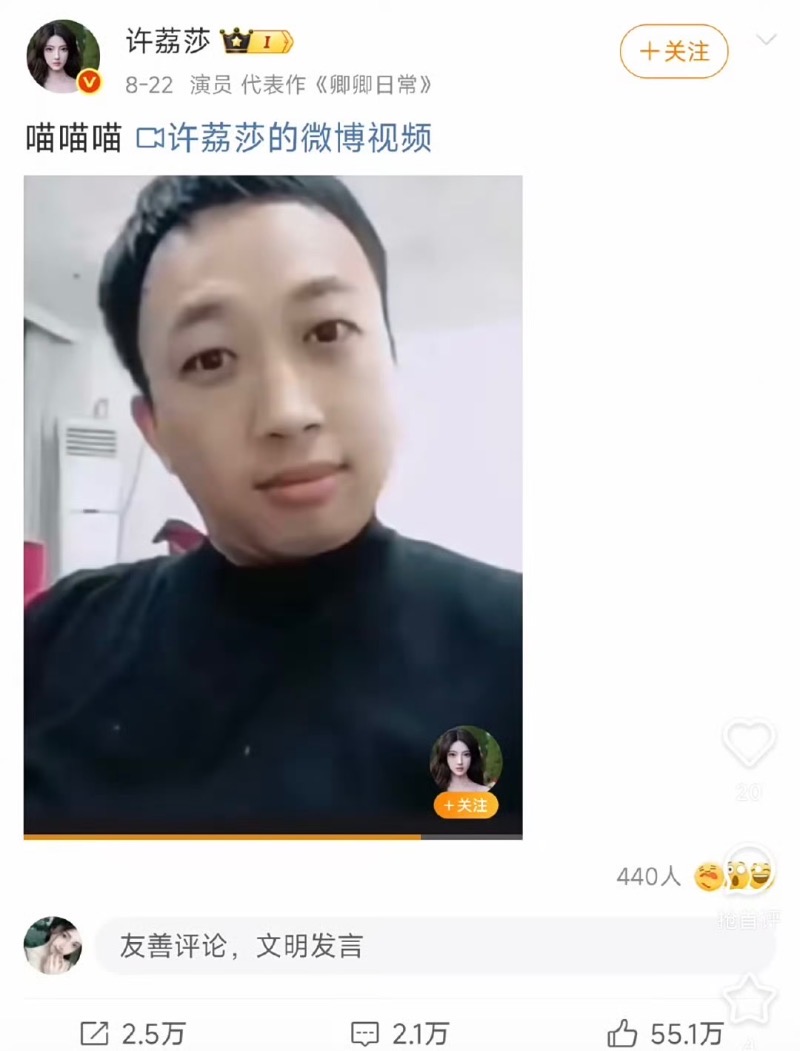Repost this post showing 2.5万

coord(132,1033)
